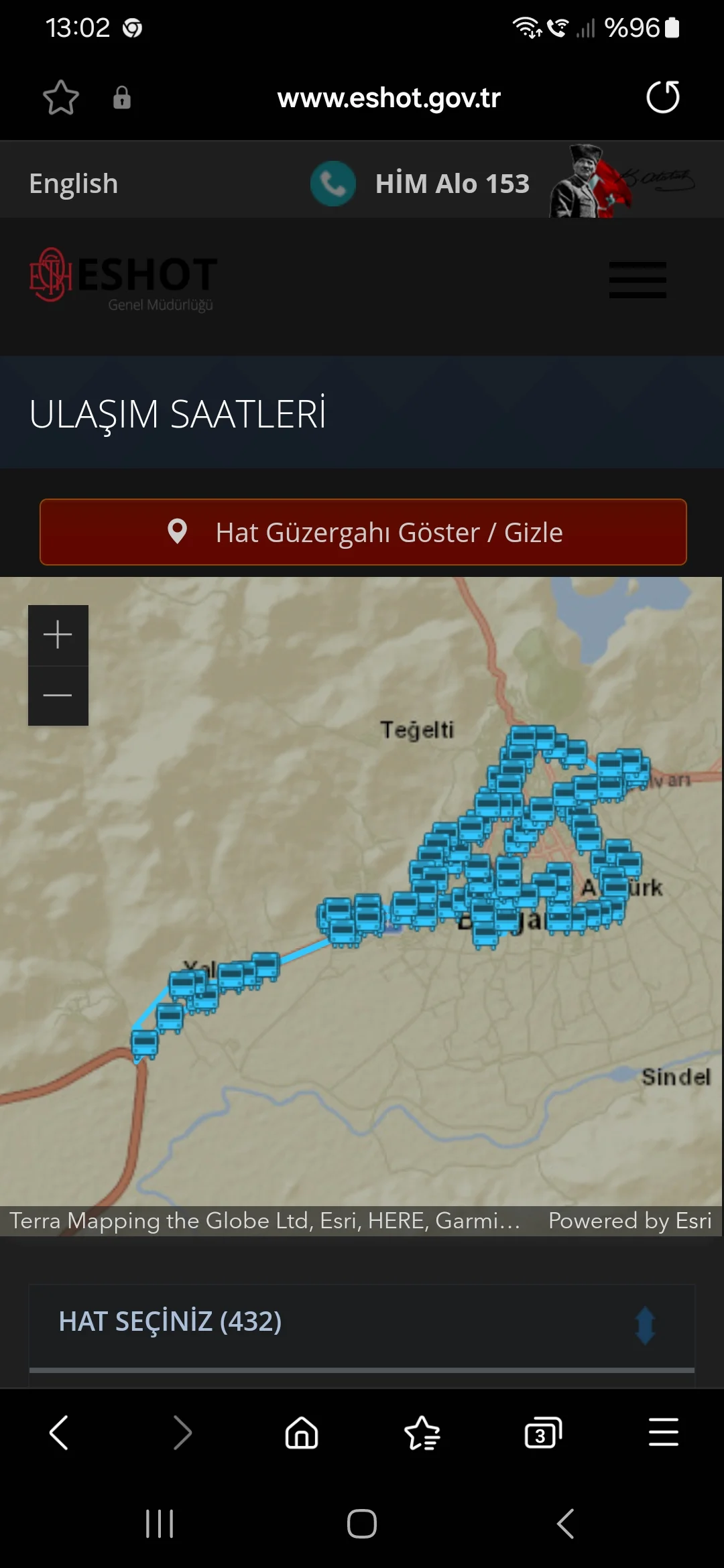Bookmark this page with the star icon
724x1568 pixels.
click(61, 98)
